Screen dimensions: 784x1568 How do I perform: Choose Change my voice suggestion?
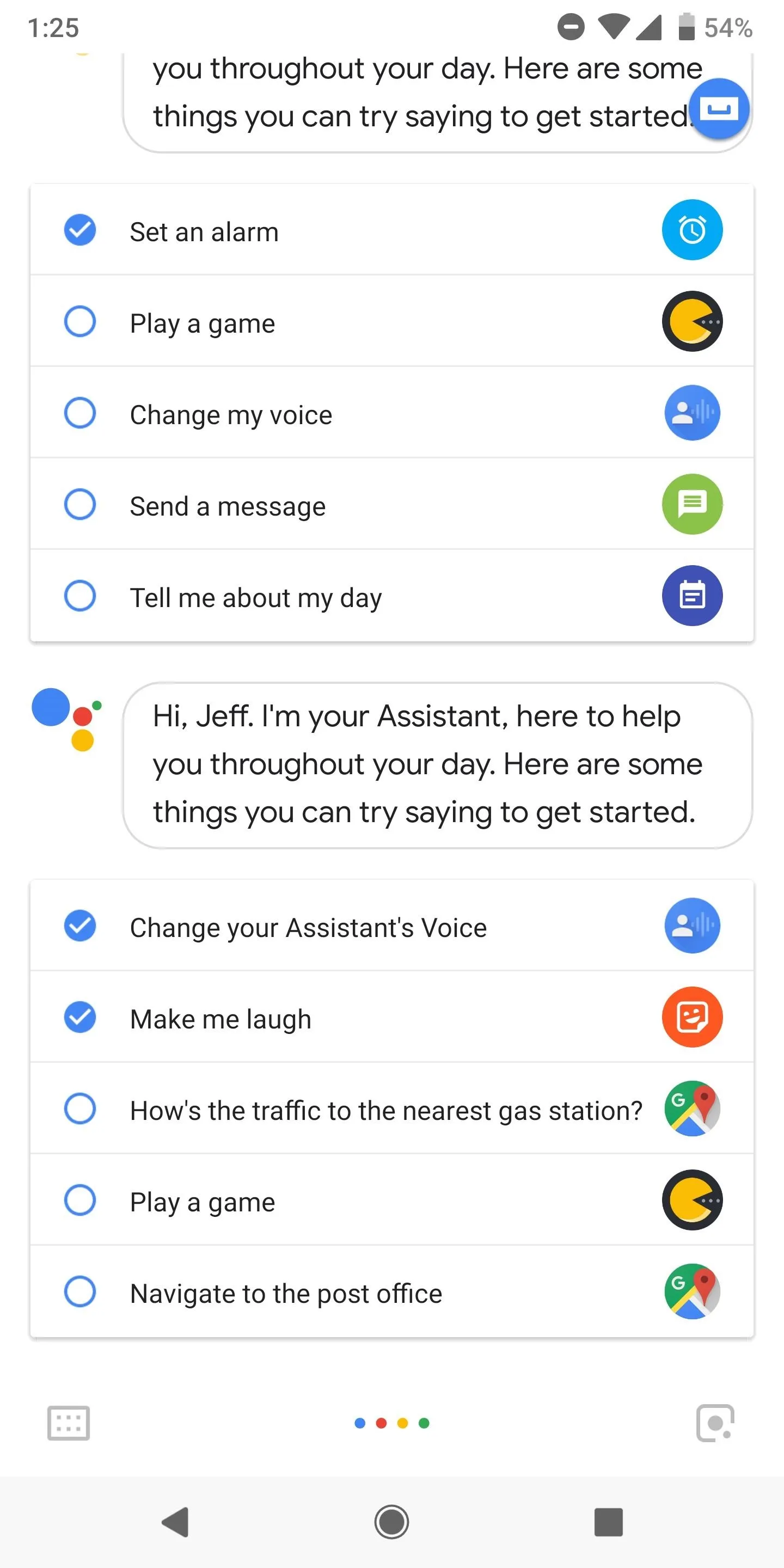[x=392, y=413]
